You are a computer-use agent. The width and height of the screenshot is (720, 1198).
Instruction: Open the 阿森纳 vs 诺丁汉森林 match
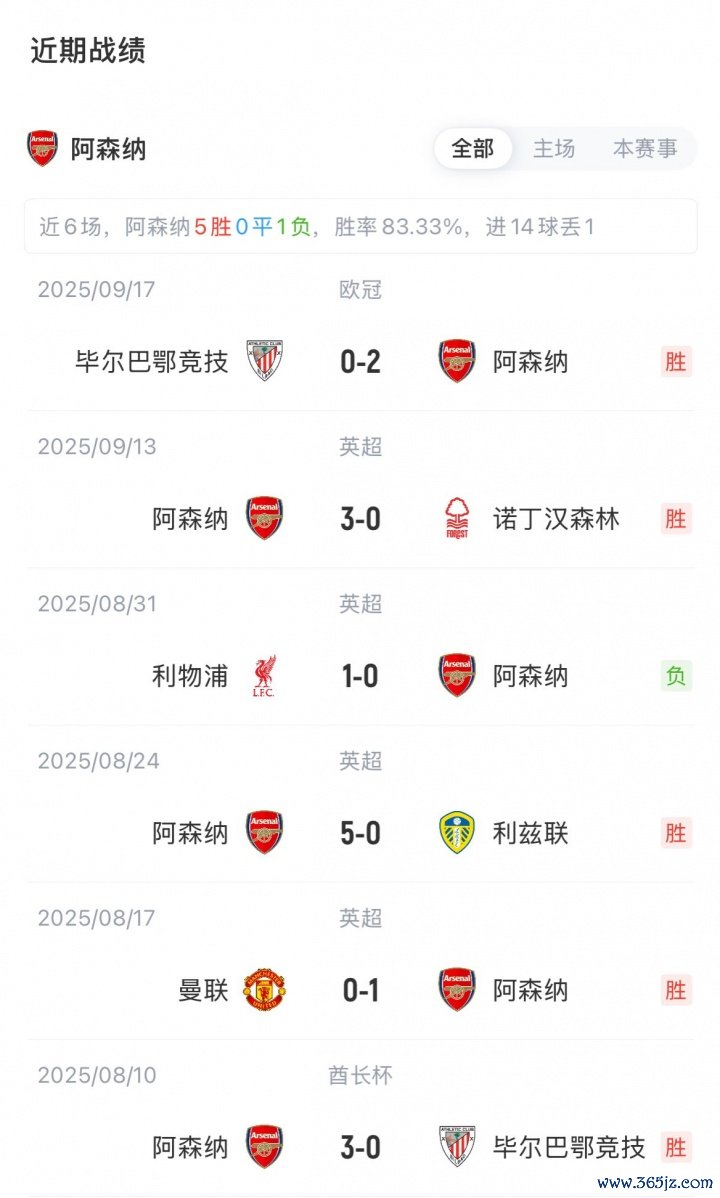(x=360, y=518)
